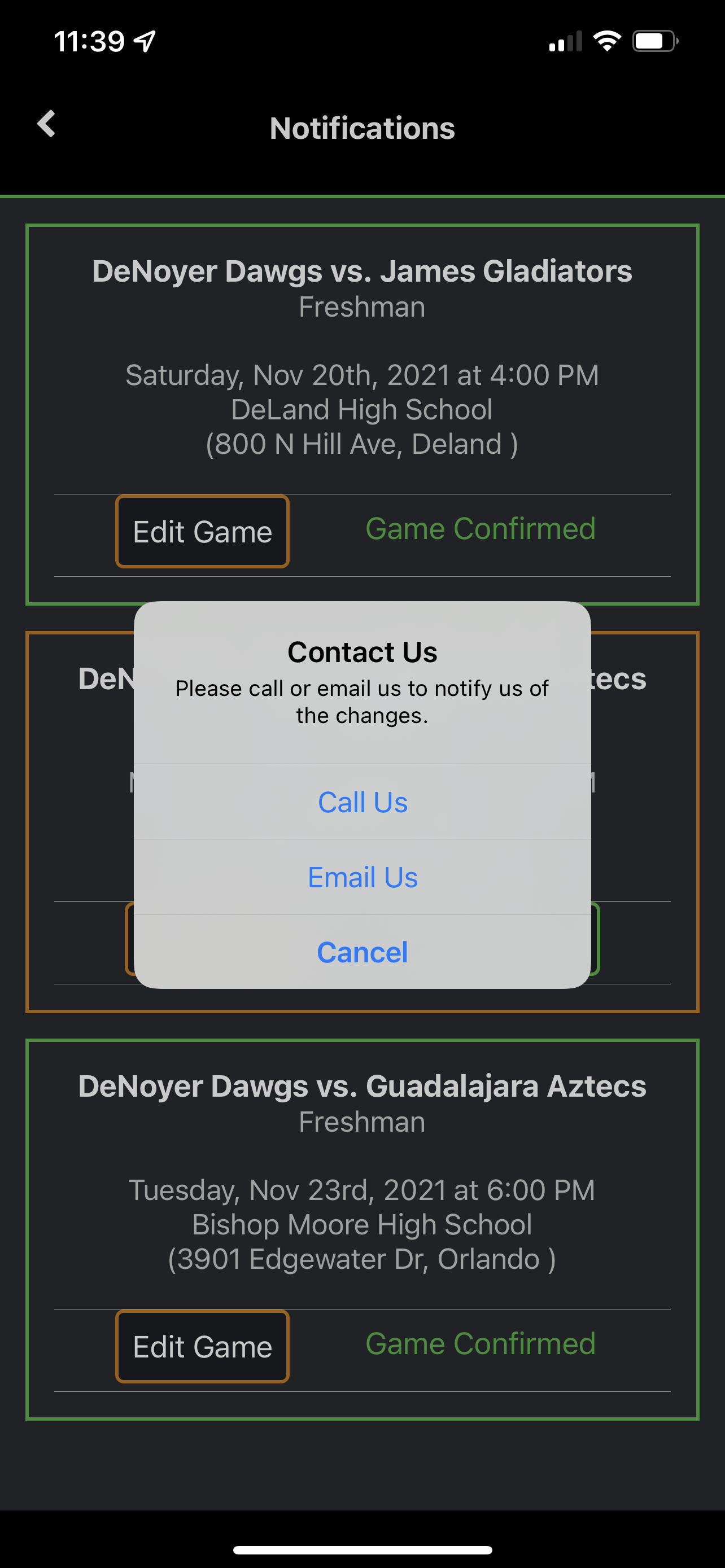This screenshot has height=1568, width=725.
Task: Tap Call Us in the dialog
Action: coord(362,801)
